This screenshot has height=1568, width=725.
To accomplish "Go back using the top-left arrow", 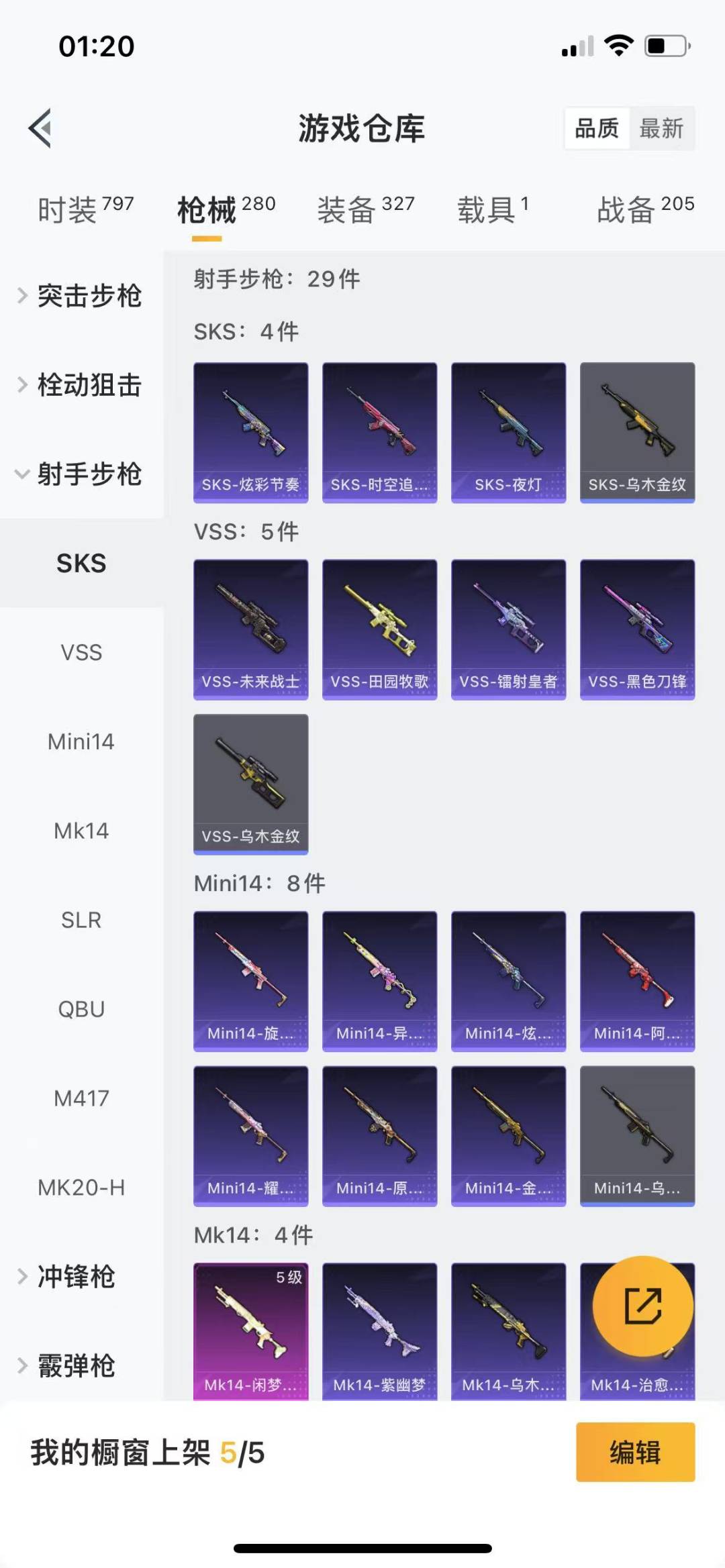I will [40, 127].
